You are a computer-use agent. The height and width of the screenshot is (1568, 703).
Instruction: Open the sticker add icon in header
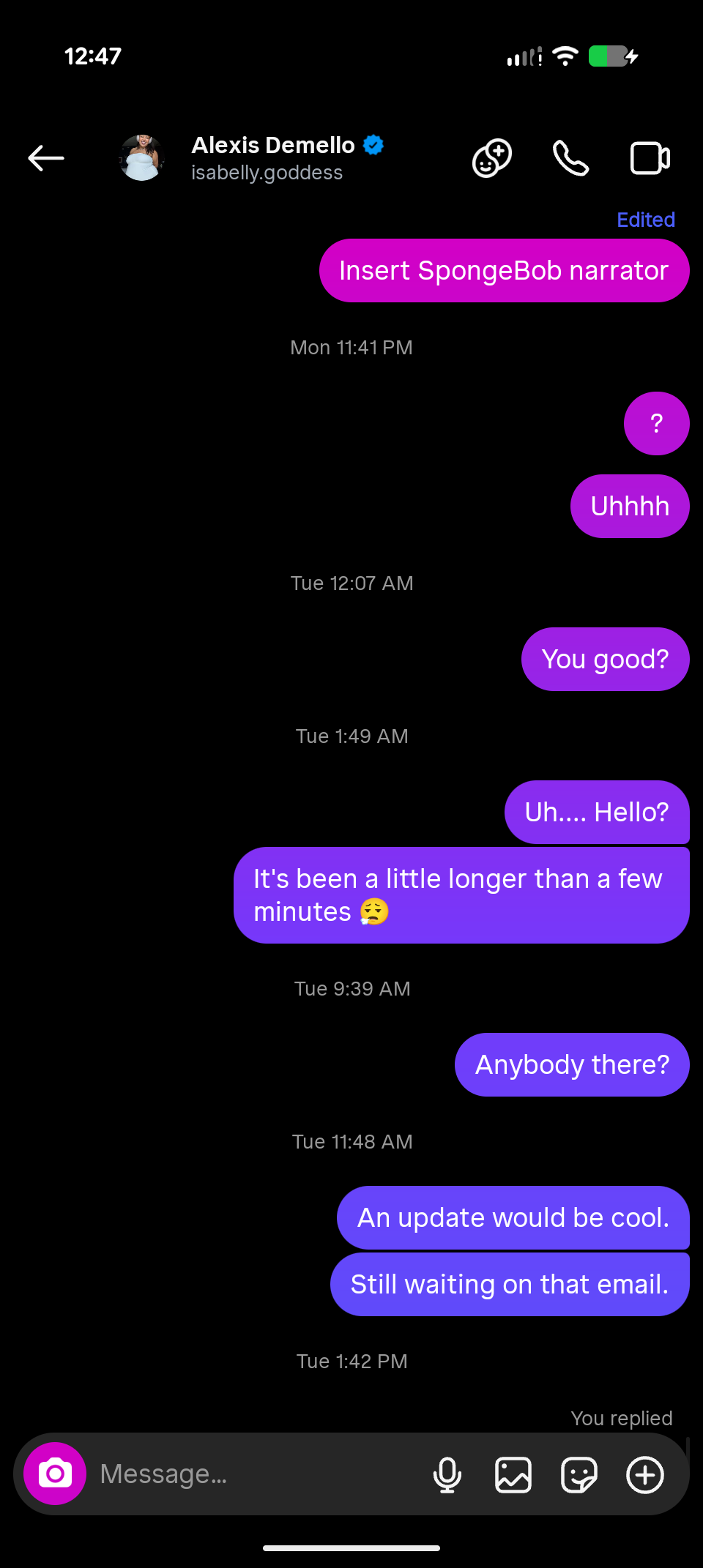point(492,158)
